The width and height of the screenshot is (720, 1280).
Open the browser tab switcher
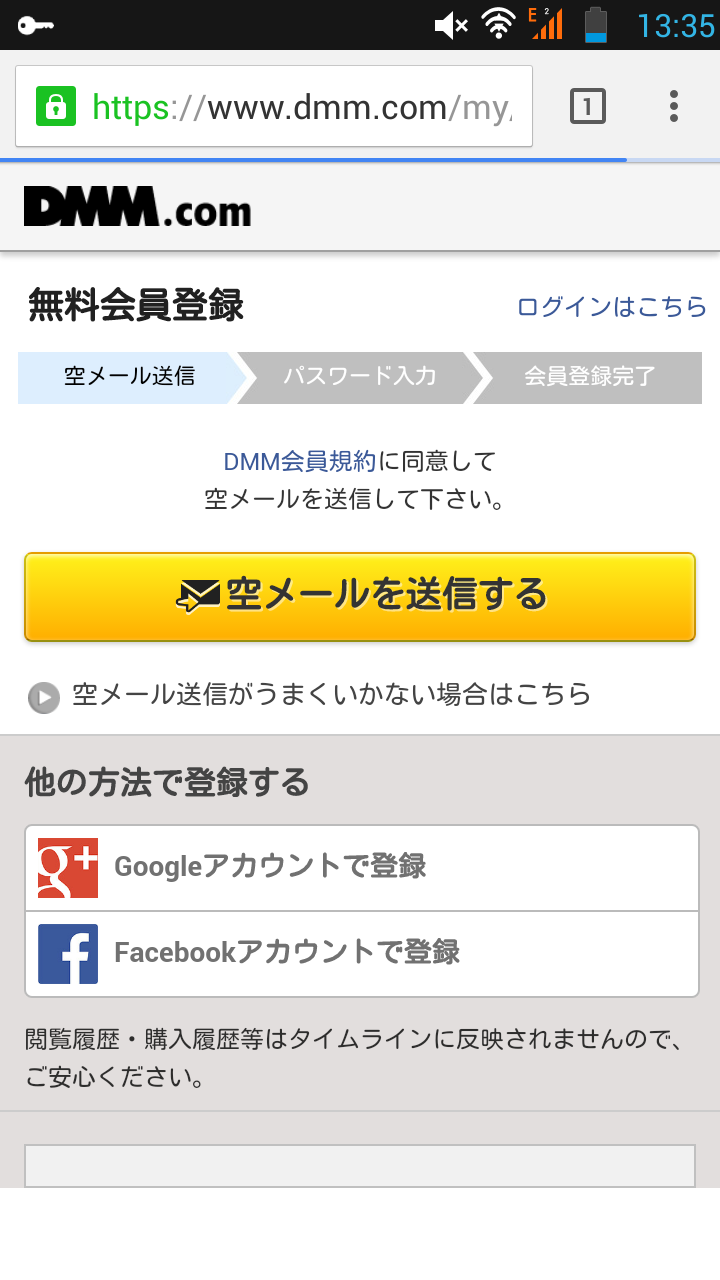pyautogui.click(x=588, y=106)
